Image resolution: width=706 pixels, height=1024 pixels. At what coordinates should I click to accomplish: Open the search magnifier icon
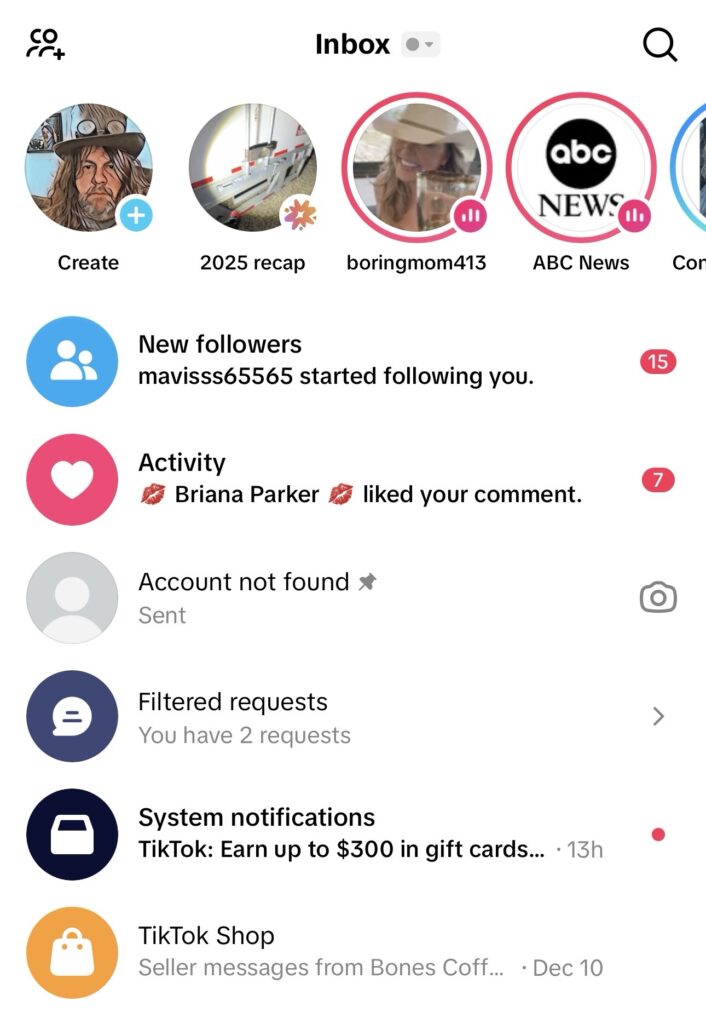(659, 44)
